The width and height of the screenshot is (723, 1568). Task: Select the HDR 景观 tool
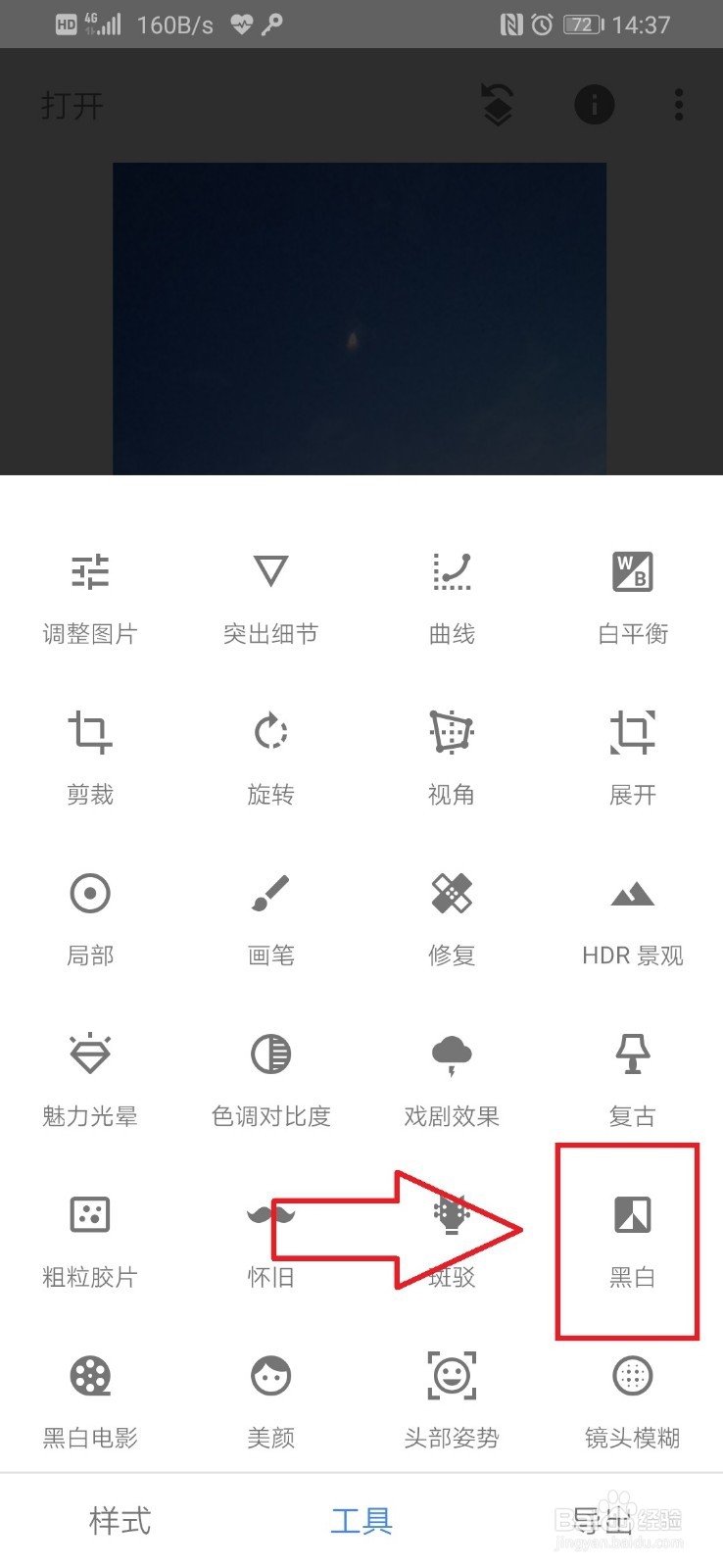pyautogui.click(x=632, y=916)
